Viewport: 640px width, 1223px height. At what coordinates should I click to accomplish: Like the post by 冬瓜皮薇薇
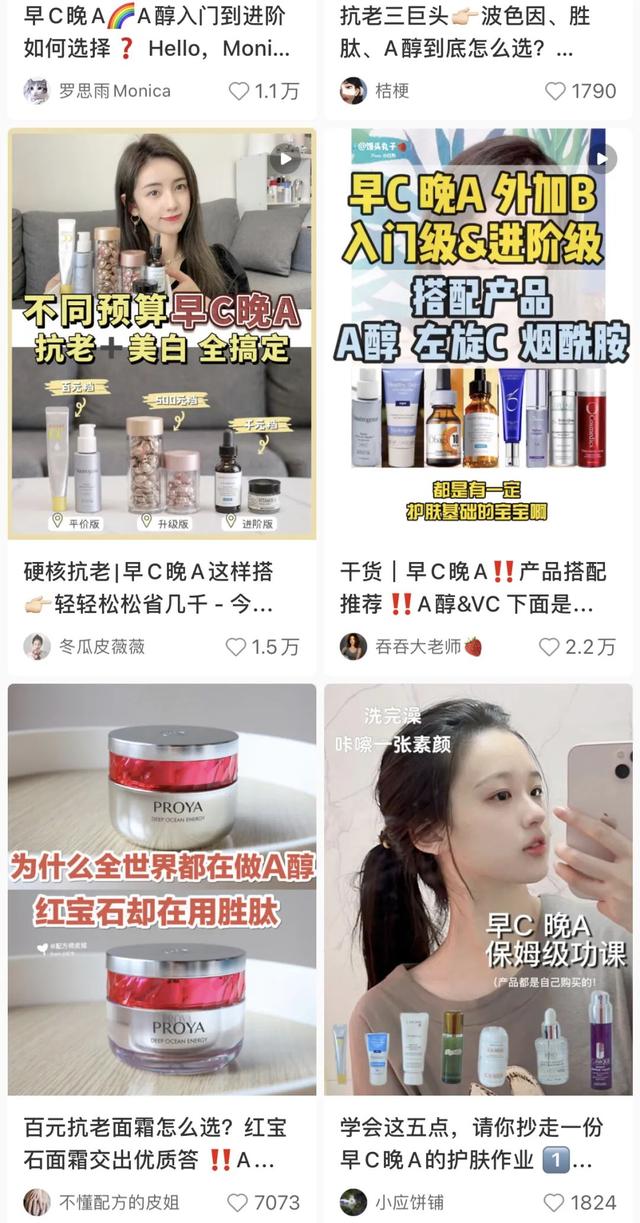tap(237, 647)
